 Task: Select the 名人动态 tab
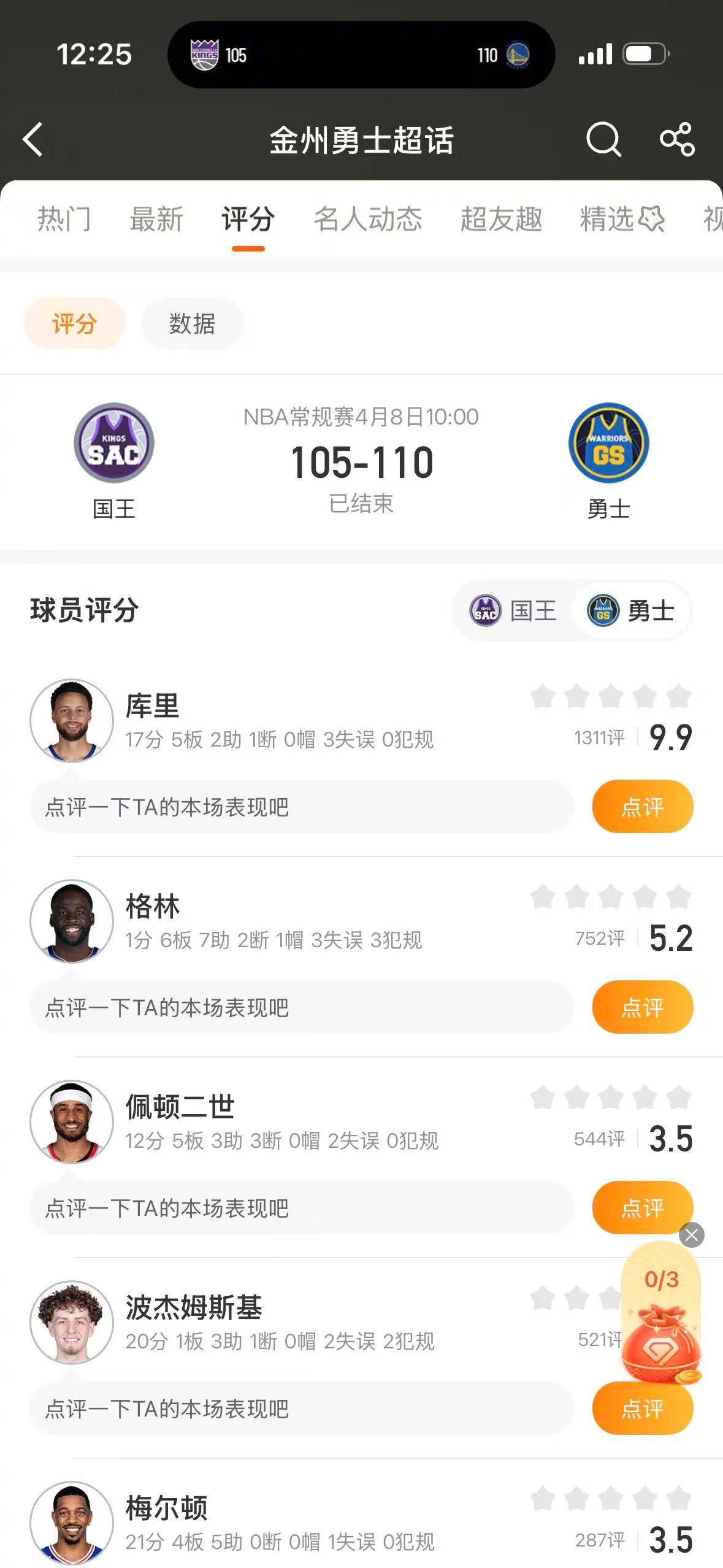(368, 220)
